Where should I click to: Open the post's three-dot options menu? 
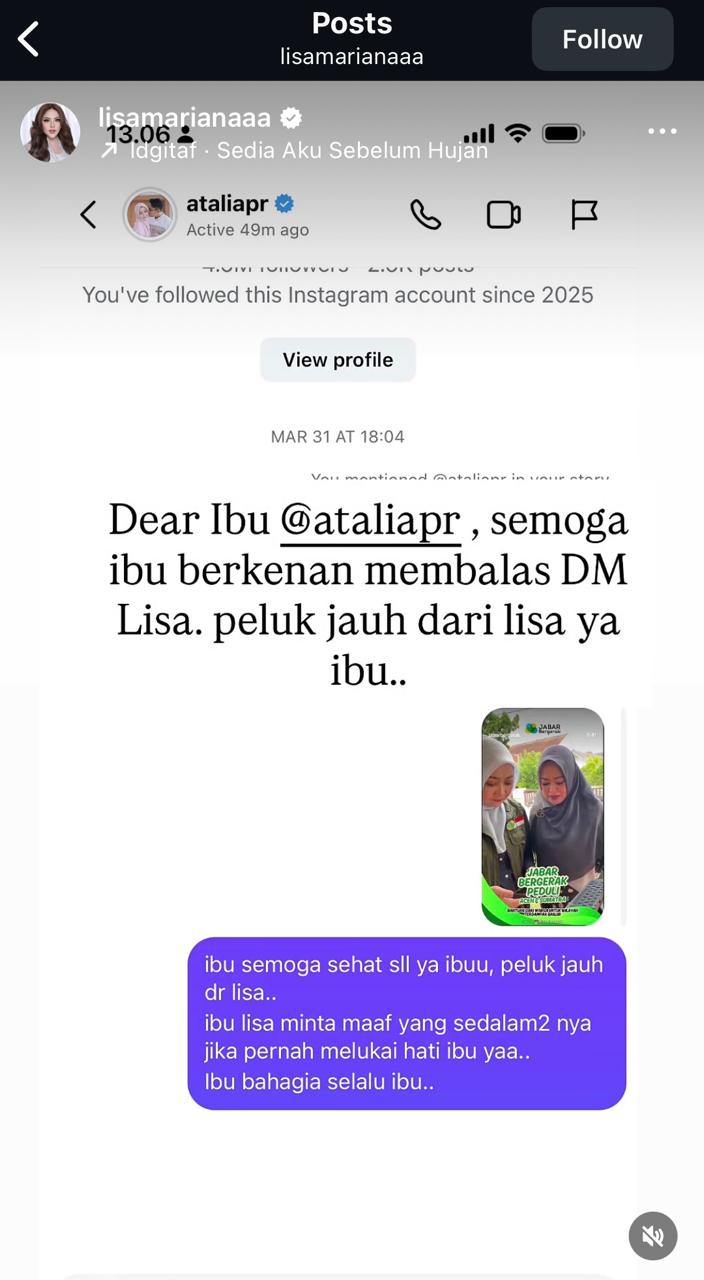pos(662,131)
